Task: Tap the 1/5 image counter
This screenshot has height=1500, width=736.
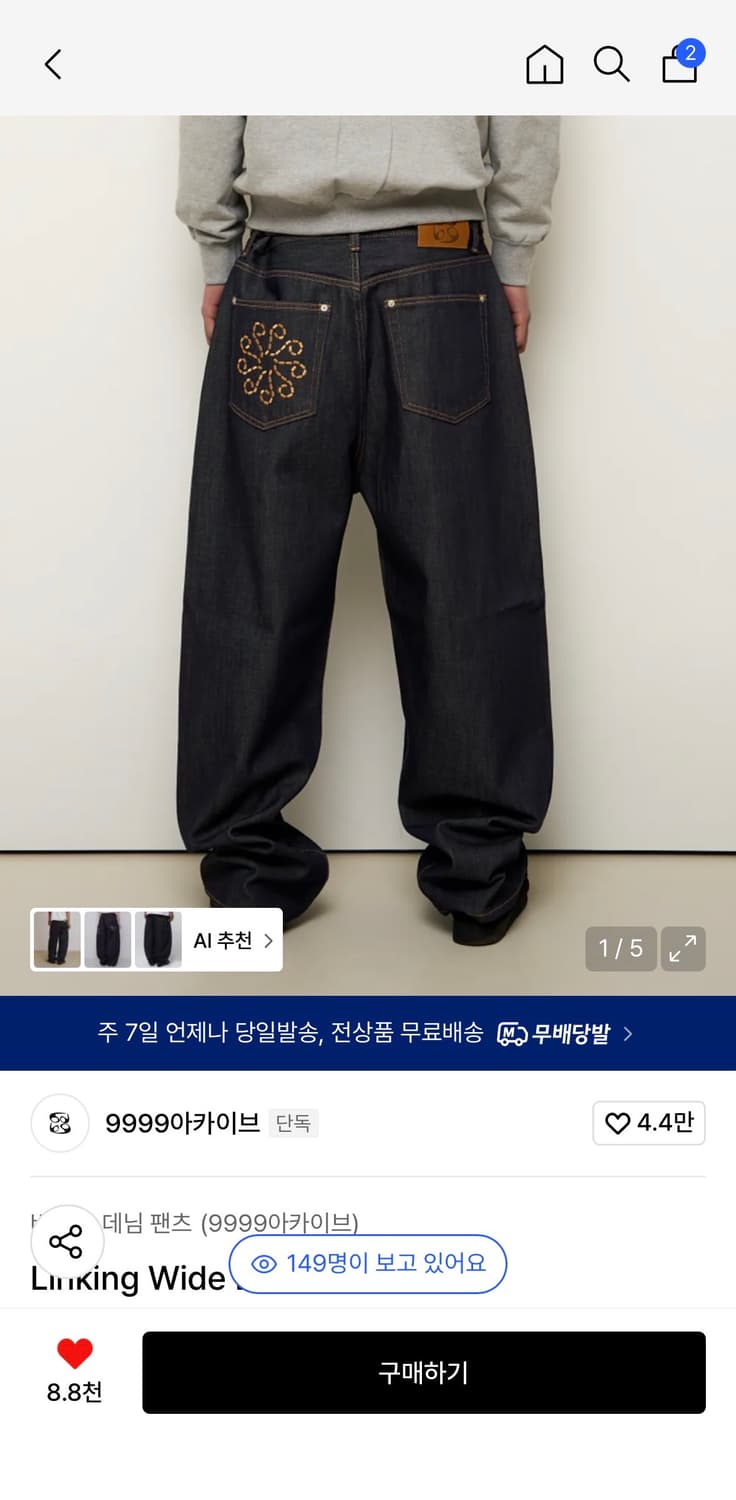Action: point(620,948)
